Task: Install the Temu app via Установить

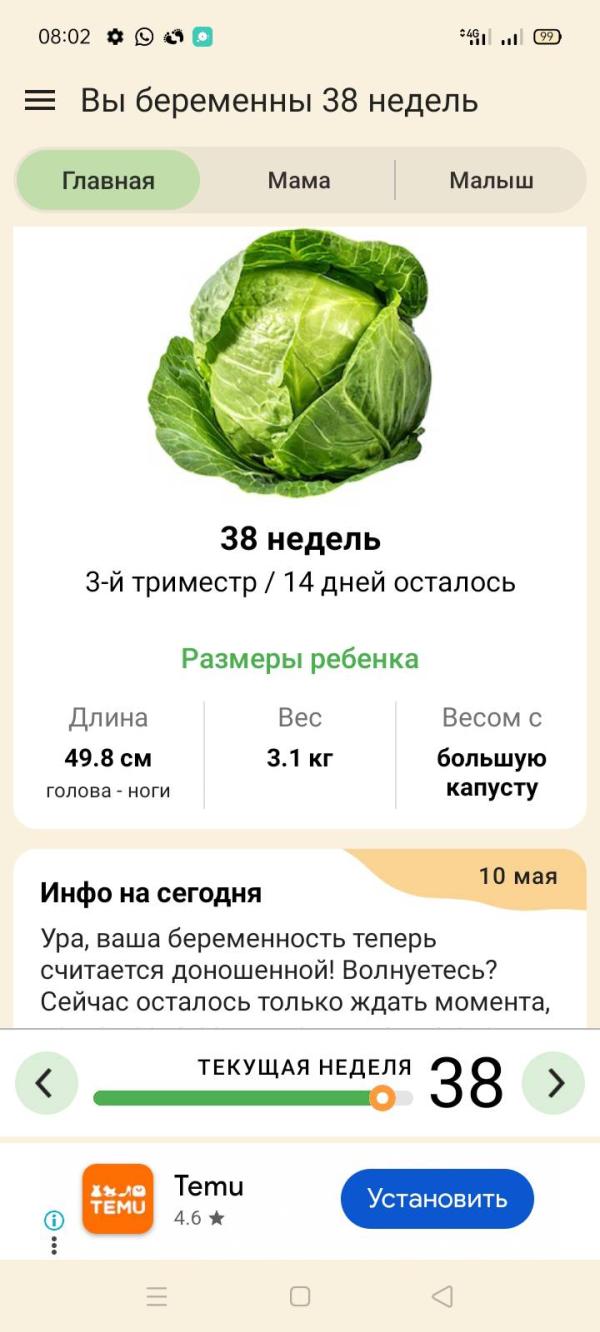Action: pos(437,1198)
